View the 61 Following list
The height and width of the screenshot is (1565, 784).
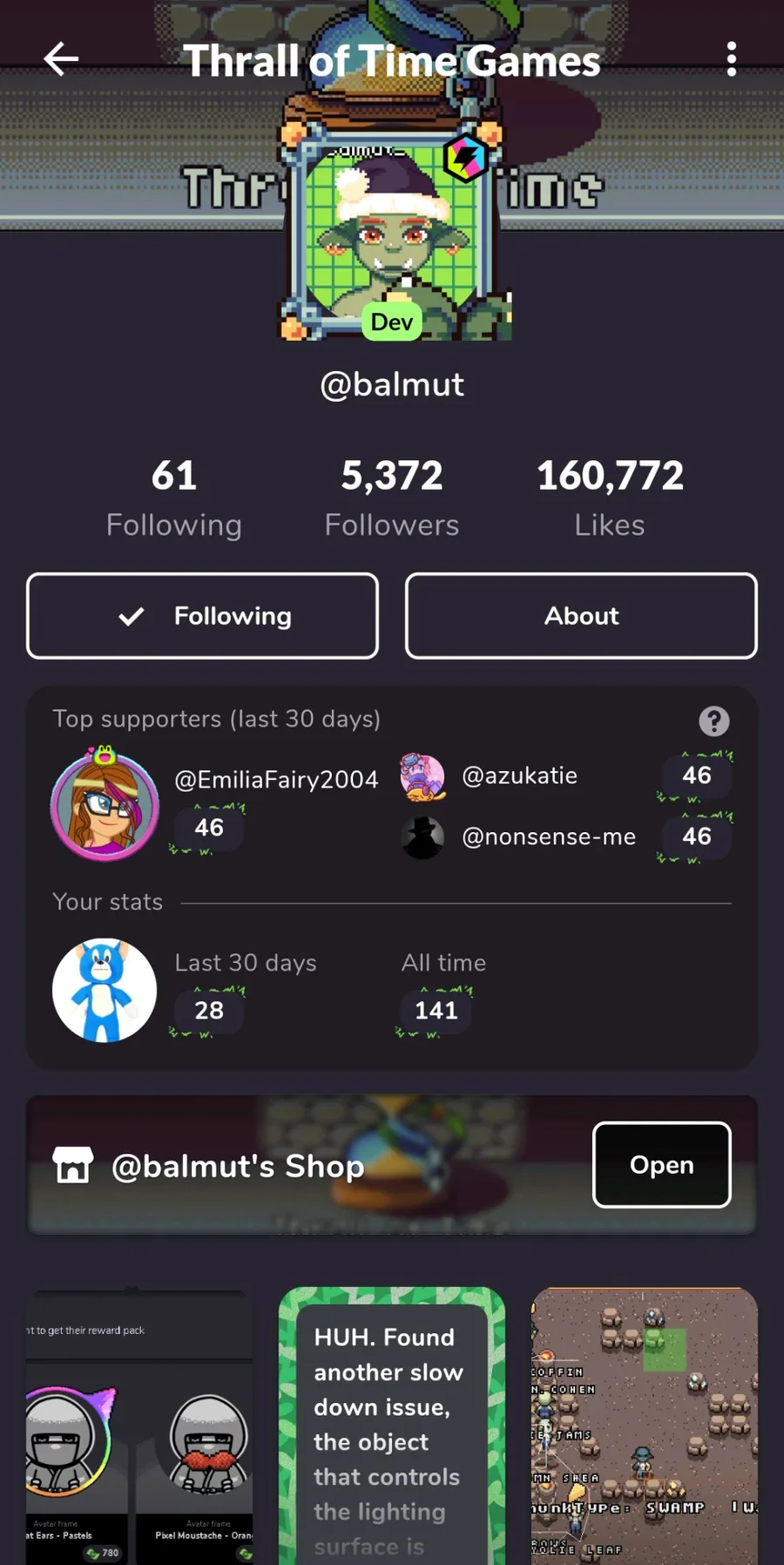point(174,498)
